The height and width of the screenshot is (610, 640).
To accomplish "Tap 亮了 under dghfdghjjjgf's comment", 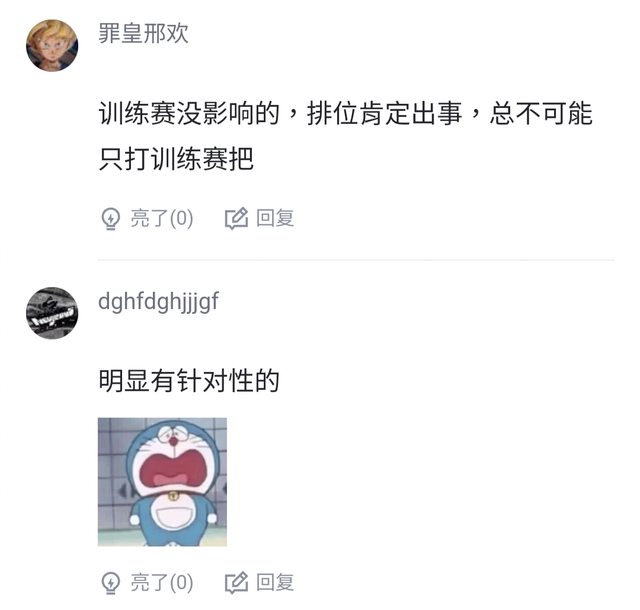I will [148, 582].
